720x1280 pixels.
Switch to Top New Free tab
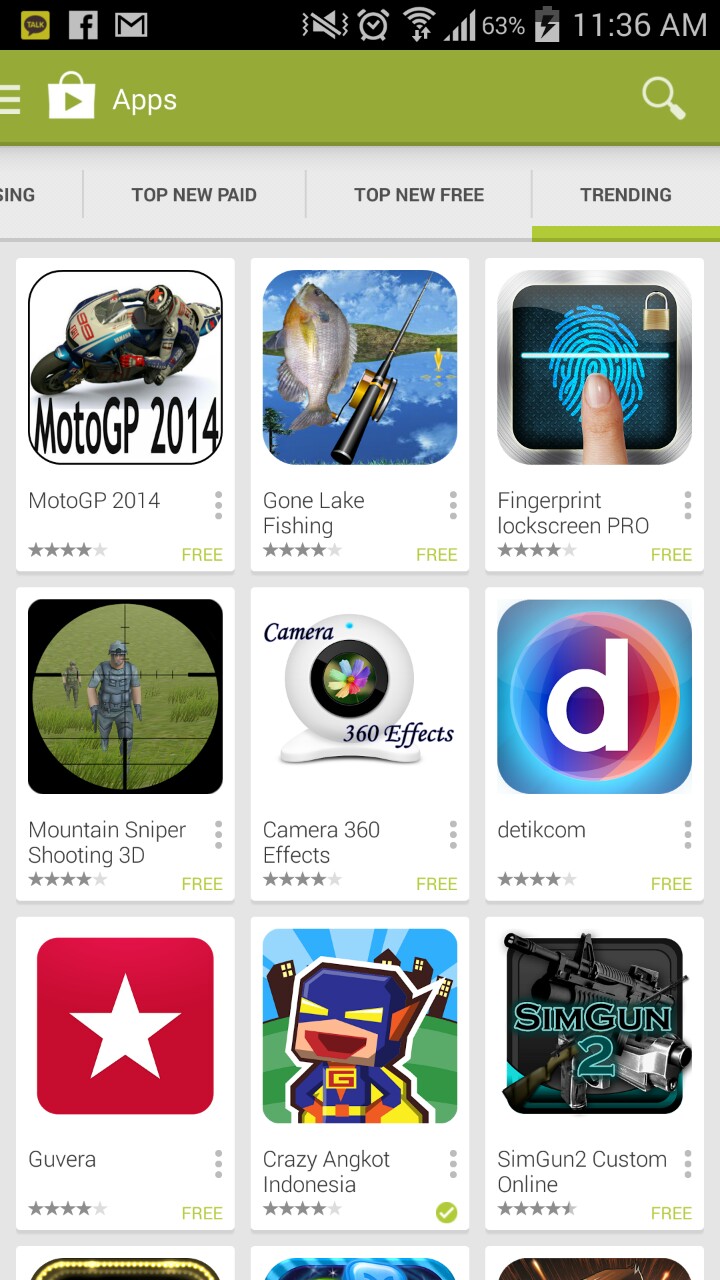pyautogui.click(x=419, y=195)
